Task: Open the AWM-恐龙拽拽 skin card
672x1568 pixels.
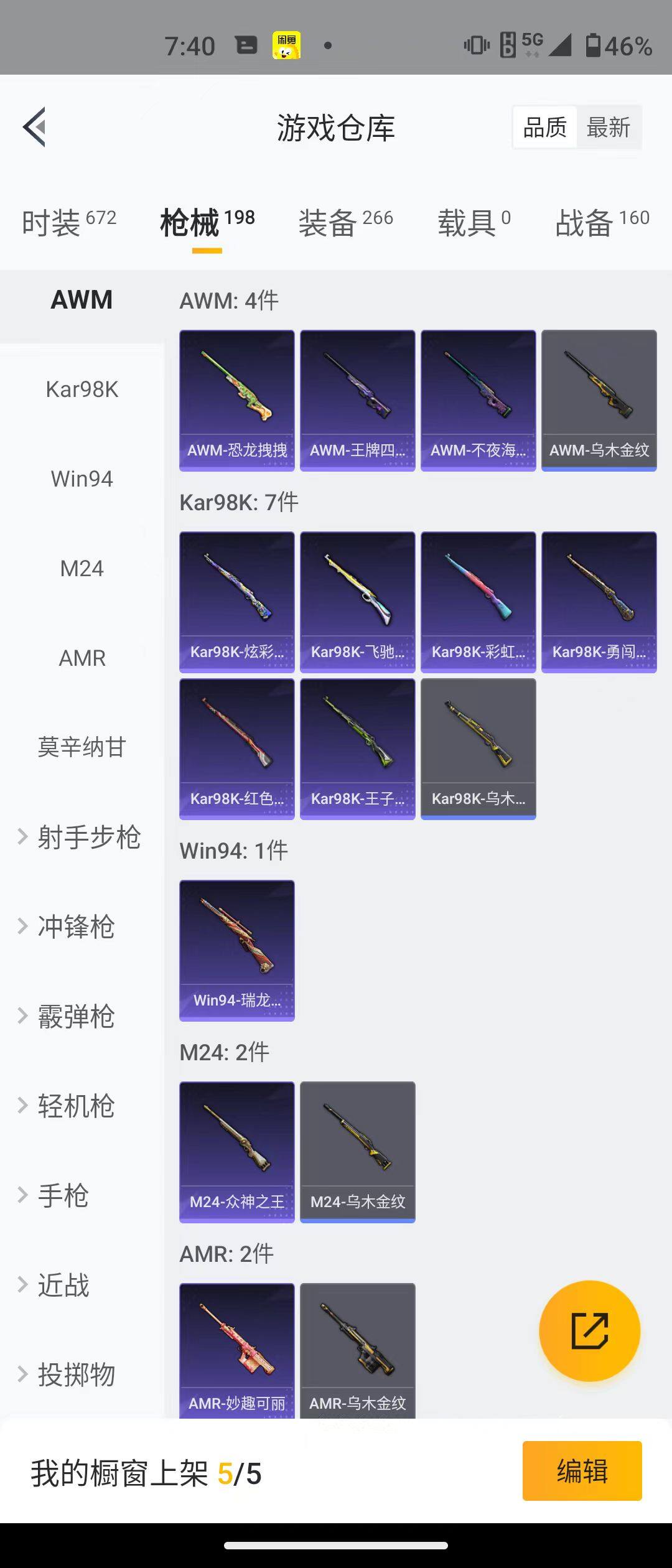Action: click(237, 398)
